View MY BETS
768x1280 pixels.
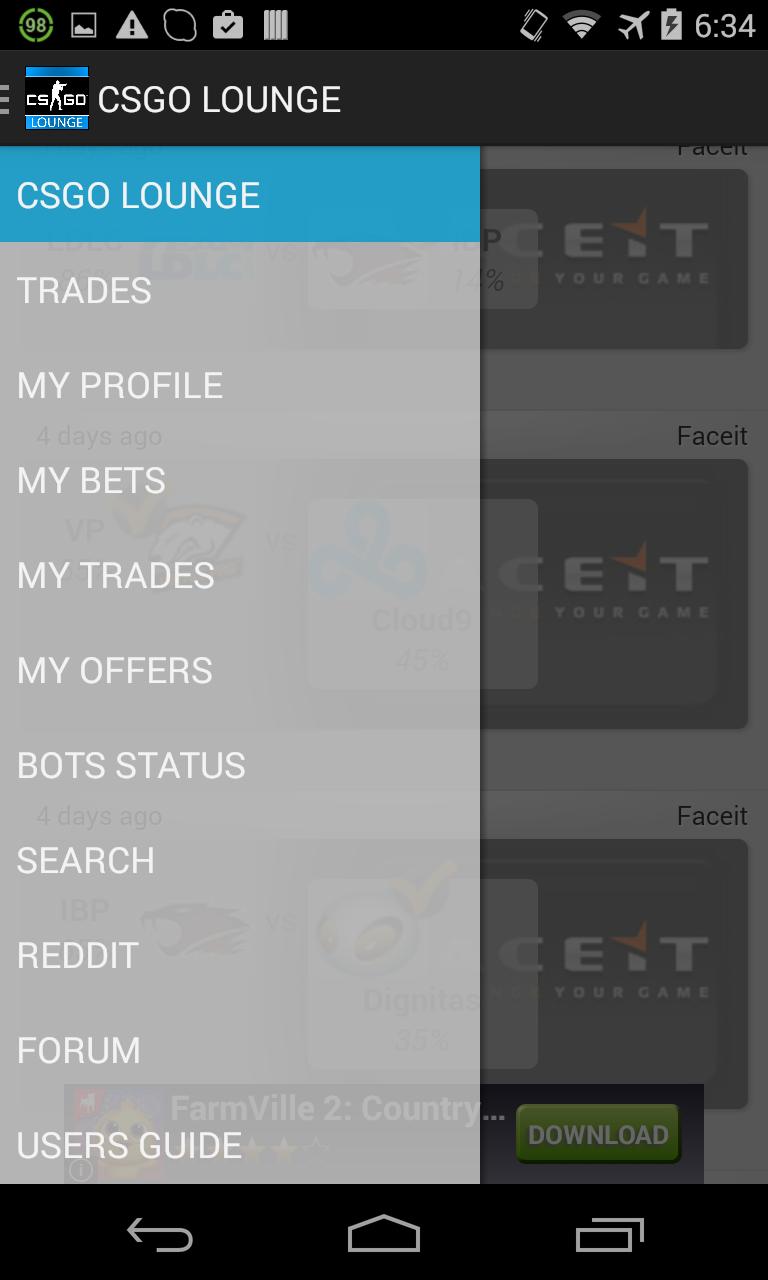click(x=239, y=480)
